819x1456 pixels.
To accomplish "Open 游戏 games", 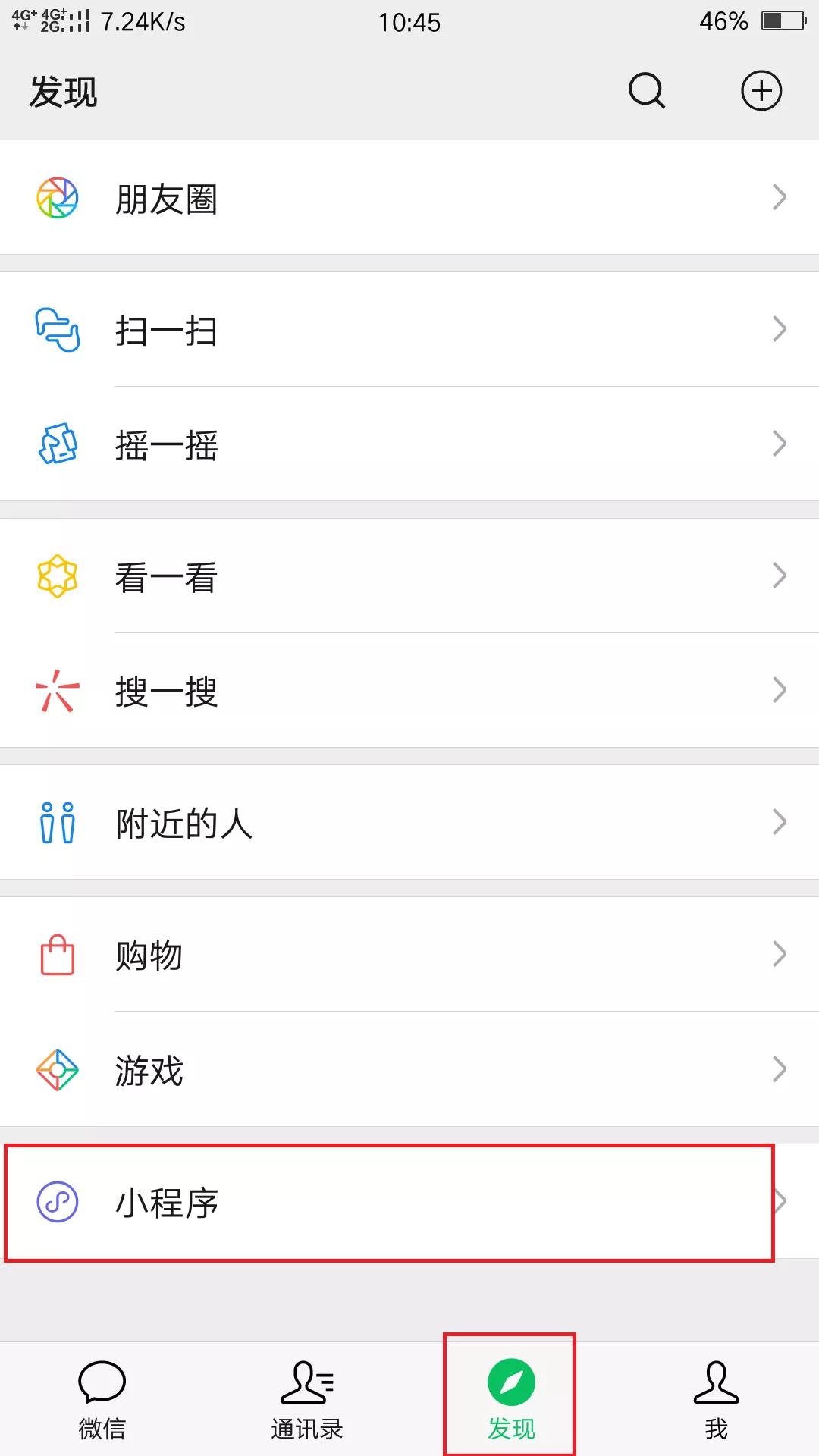I will [x=409, y=1069].
